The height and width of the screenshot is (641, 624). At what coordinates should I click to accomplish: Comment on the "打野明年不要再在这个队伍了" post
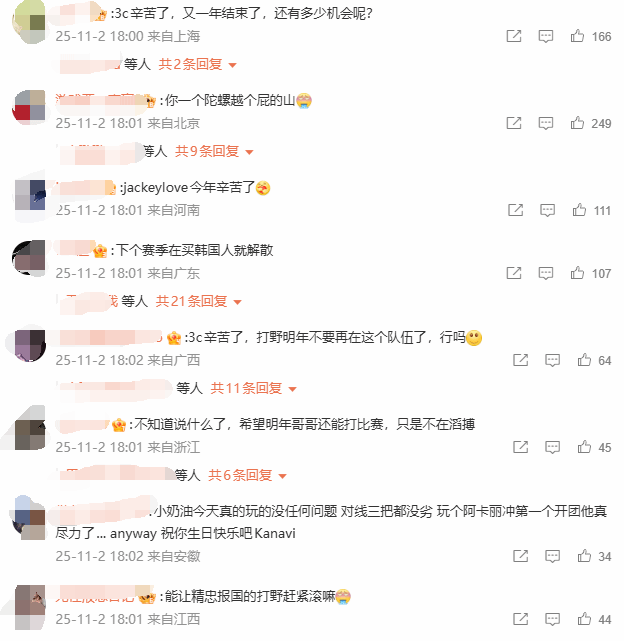pyautogui.click(x=552, y=360)
